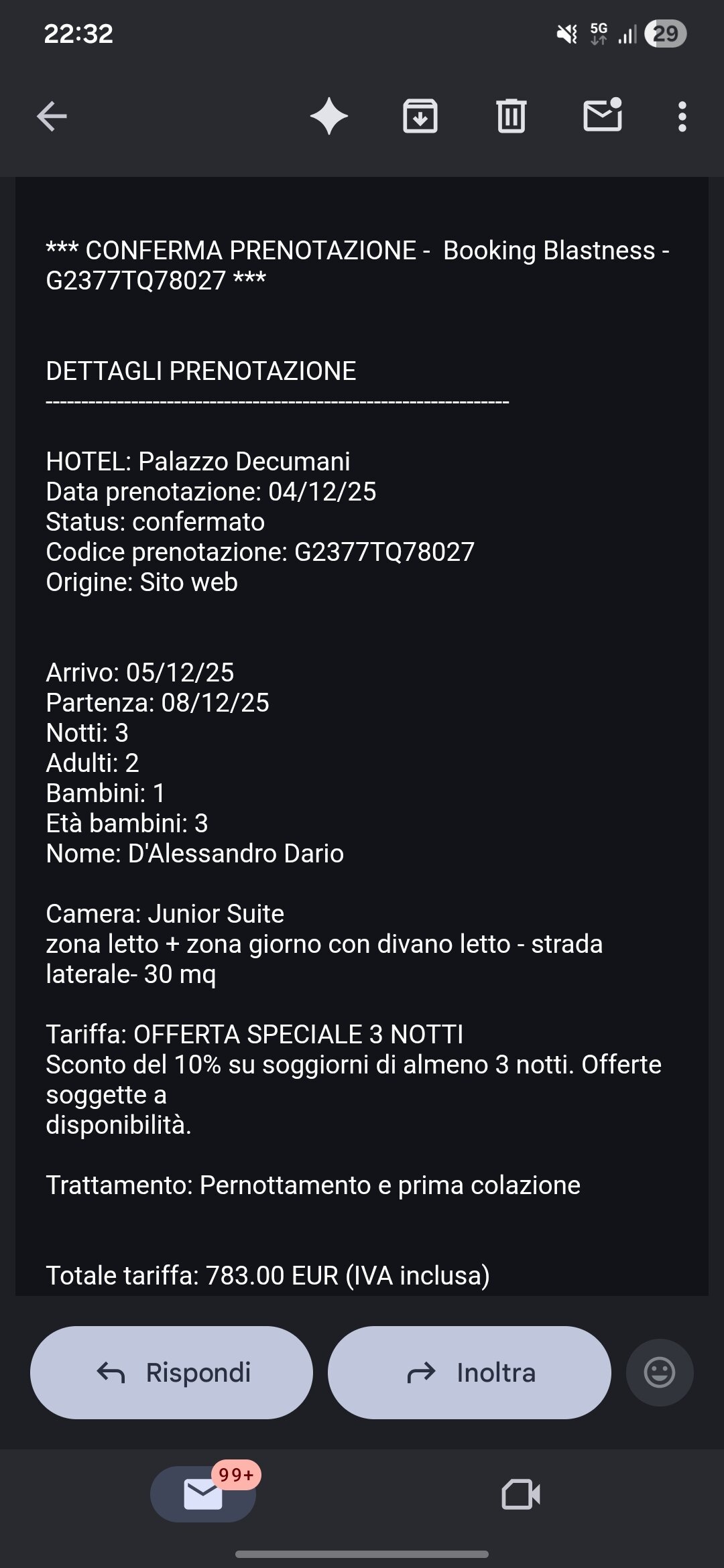
Task: Delete this email with the trash icon
Action: (x=511, y=117)
